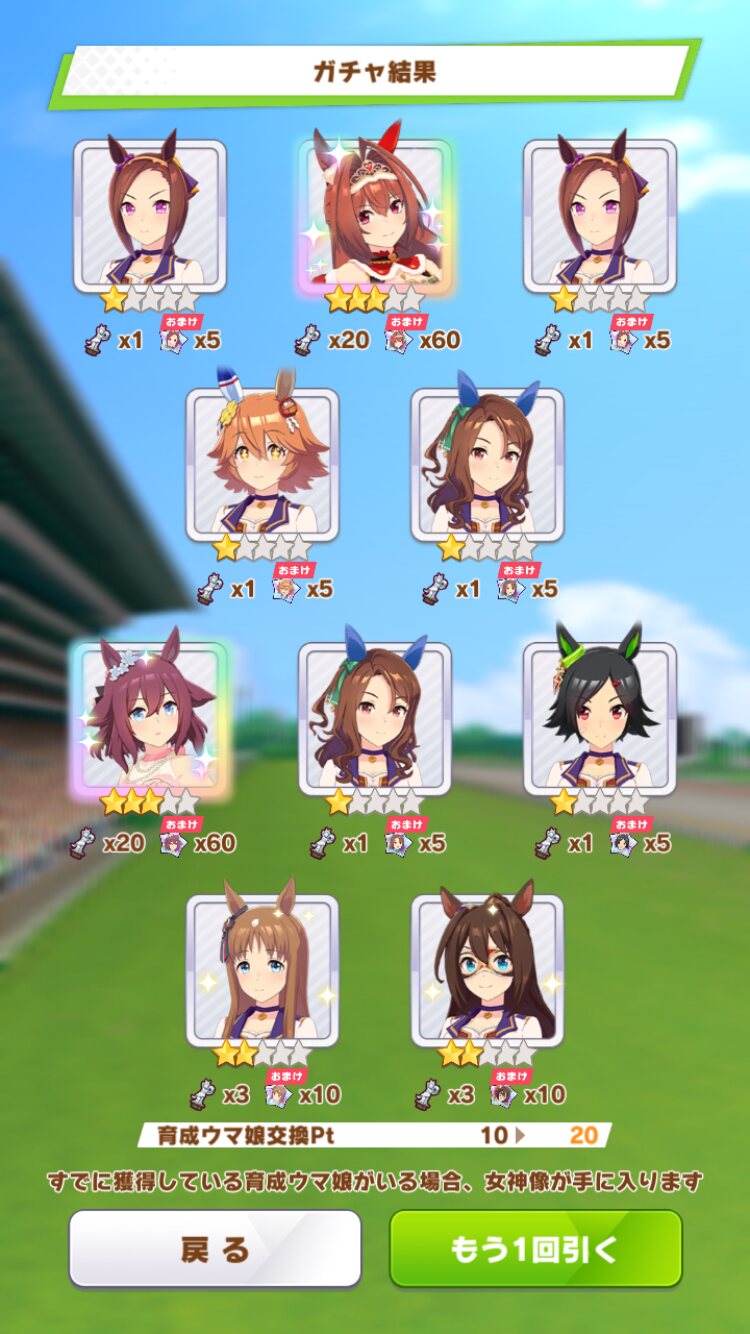Screen dimensions: 750x1334
Task: Open the two-star blue-eyed straight-haired character card
Action: pyautogui.click(x=262, y=970)
